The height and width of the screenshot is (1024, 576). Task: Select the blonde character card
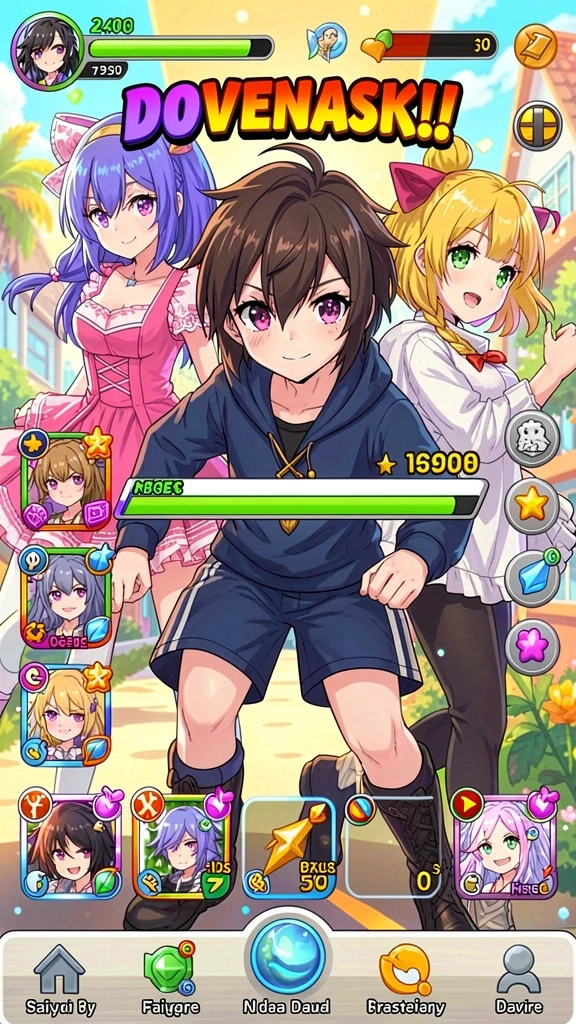65,714
